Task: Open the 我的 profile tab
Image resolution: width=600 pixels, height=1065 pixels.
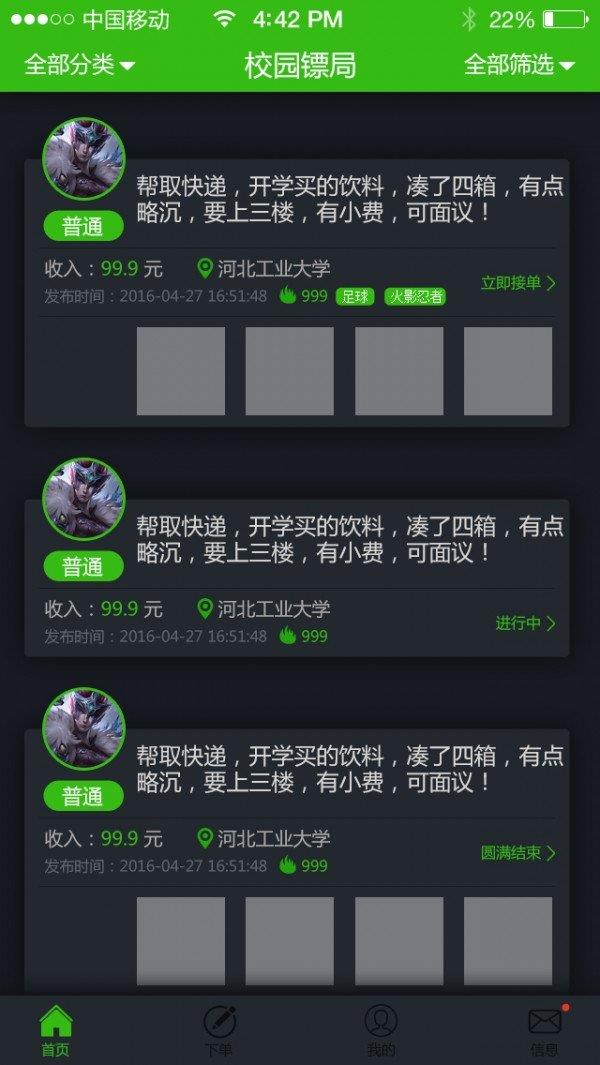Action: [x=381, y=1030]
